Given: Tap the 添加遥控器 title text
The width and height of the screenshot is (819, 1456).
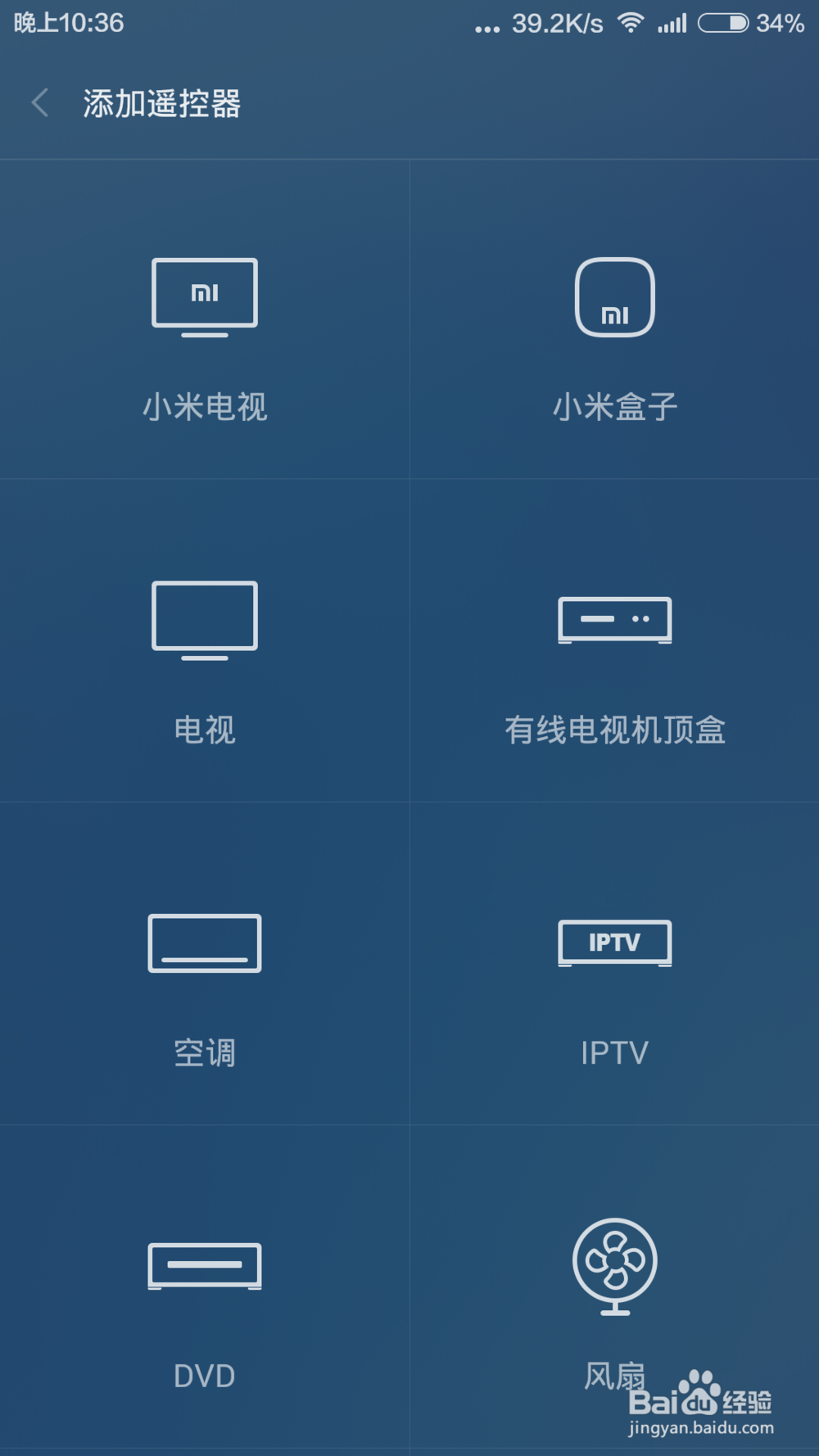Looking at the screenshot, I should (x=161, y=104).
